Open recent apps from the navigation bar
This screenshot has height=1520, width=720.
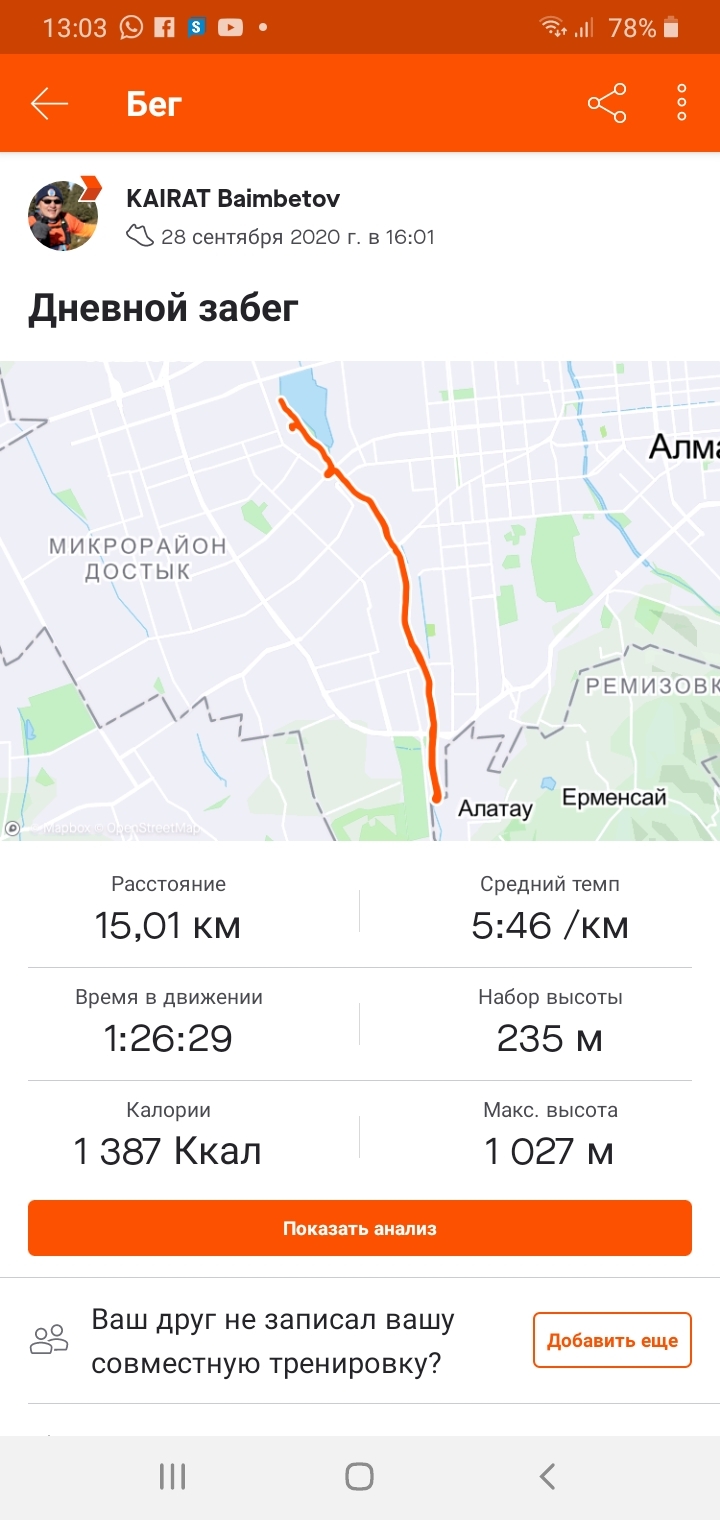pos(173,1476)
